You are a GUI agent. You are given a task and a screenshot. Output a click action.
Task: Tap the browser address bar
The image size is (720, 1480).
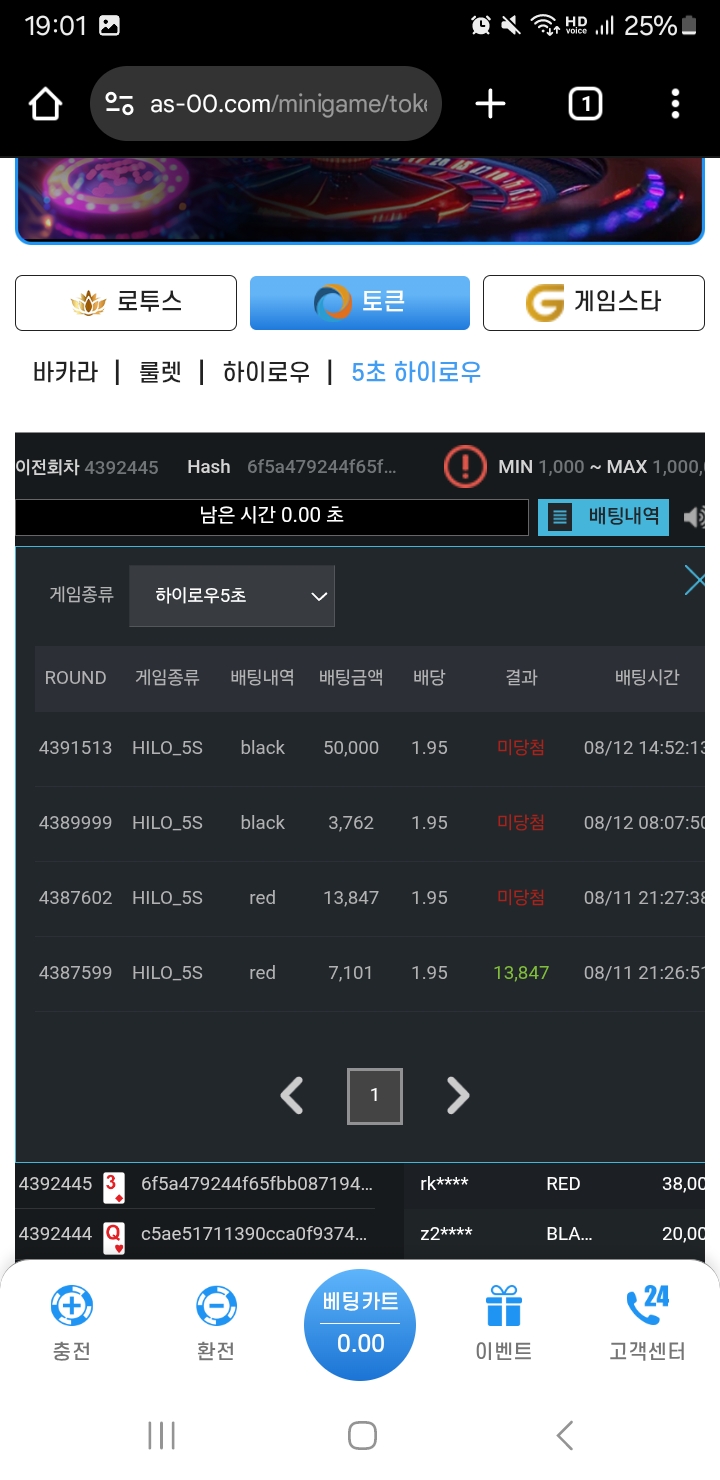[x=266, y=104]
